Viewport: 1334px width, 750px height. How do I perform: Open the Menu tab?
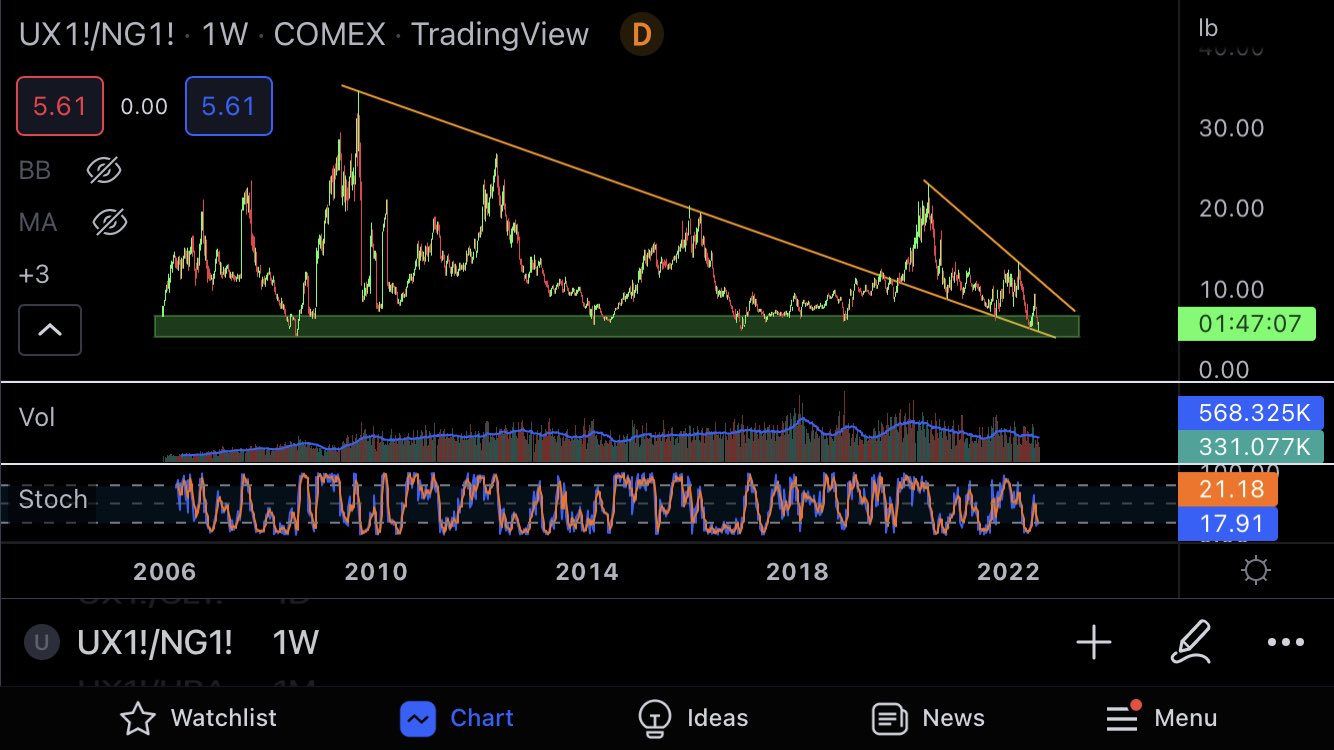pos(1160,718)
